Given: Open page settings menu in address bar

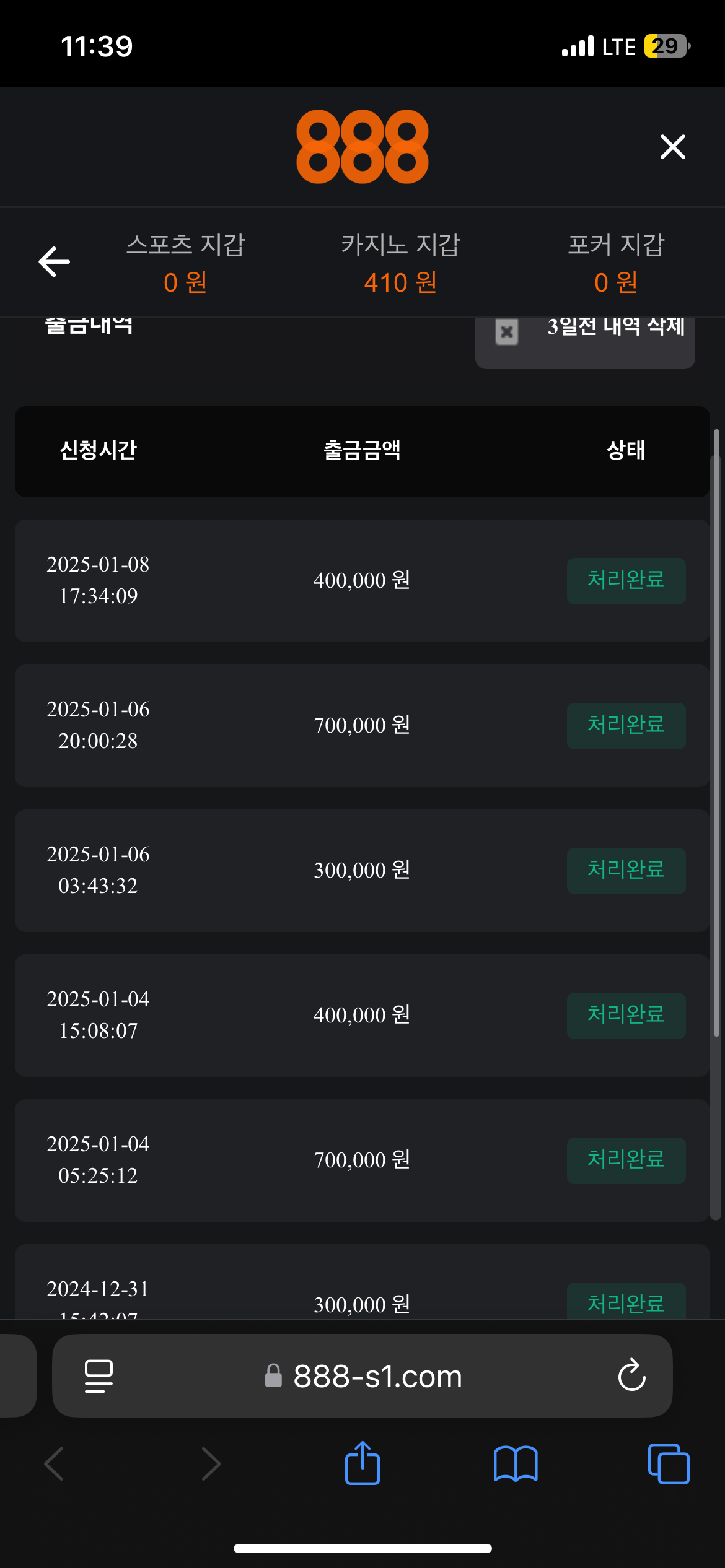Looking at the screenshot, I should [x=99, y=1375].
